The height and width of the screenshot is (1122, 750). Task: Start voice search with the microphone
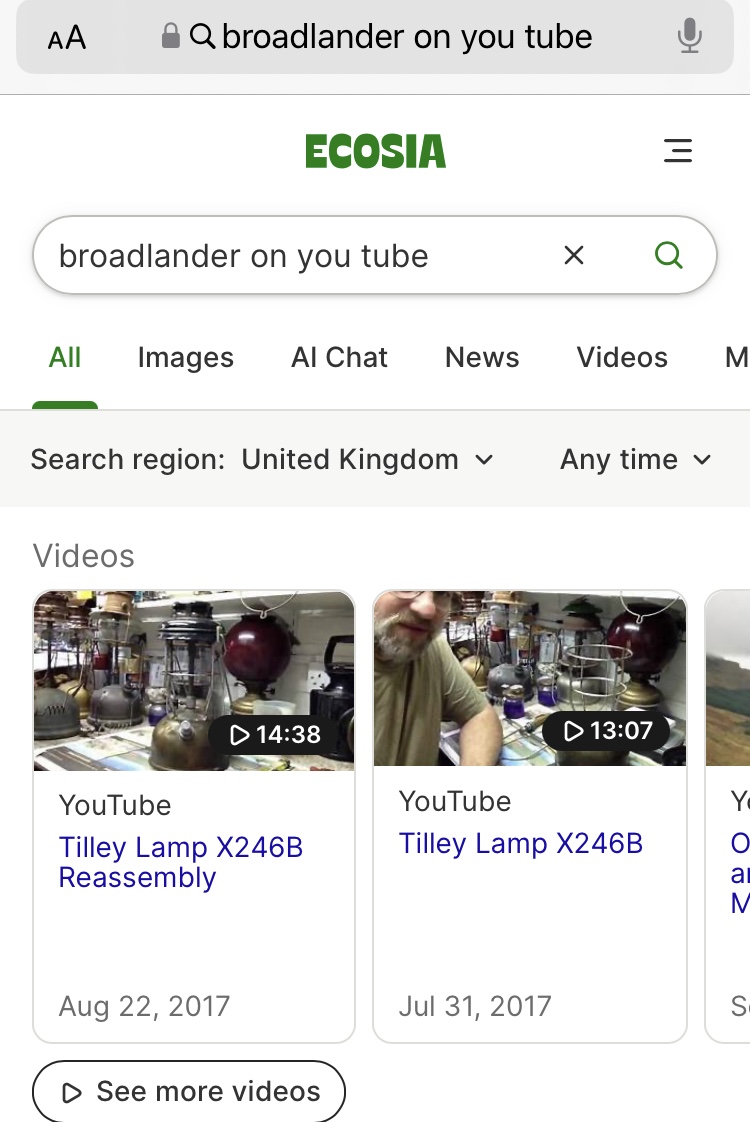[x=688, y=38]
